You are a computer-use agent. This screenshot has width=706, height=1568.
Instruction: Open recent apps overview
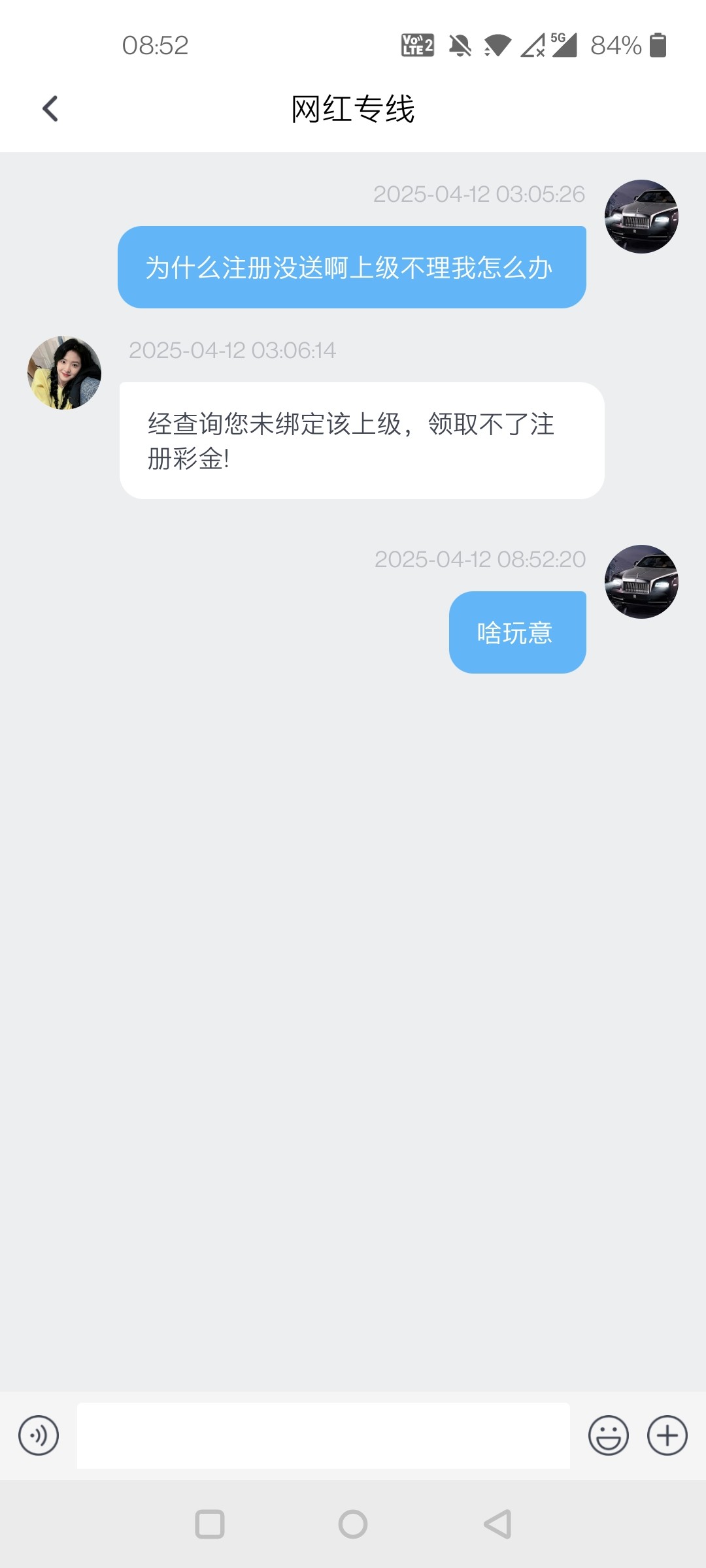pos(210,1524)
